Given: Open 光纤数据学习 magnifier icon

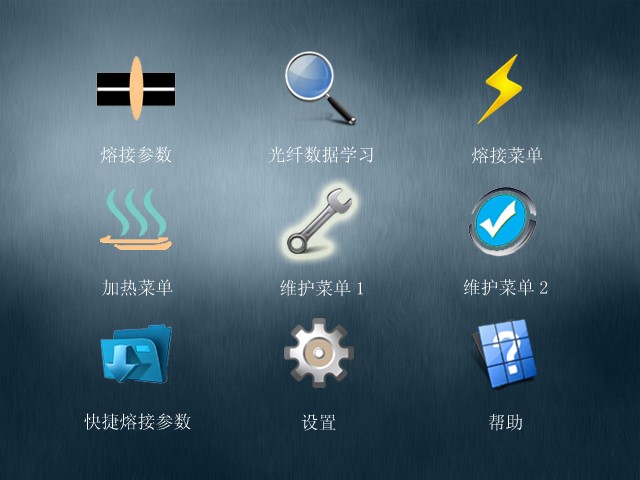Looking at the screenshot, I should pyautogui.click(x=320, y=88).
